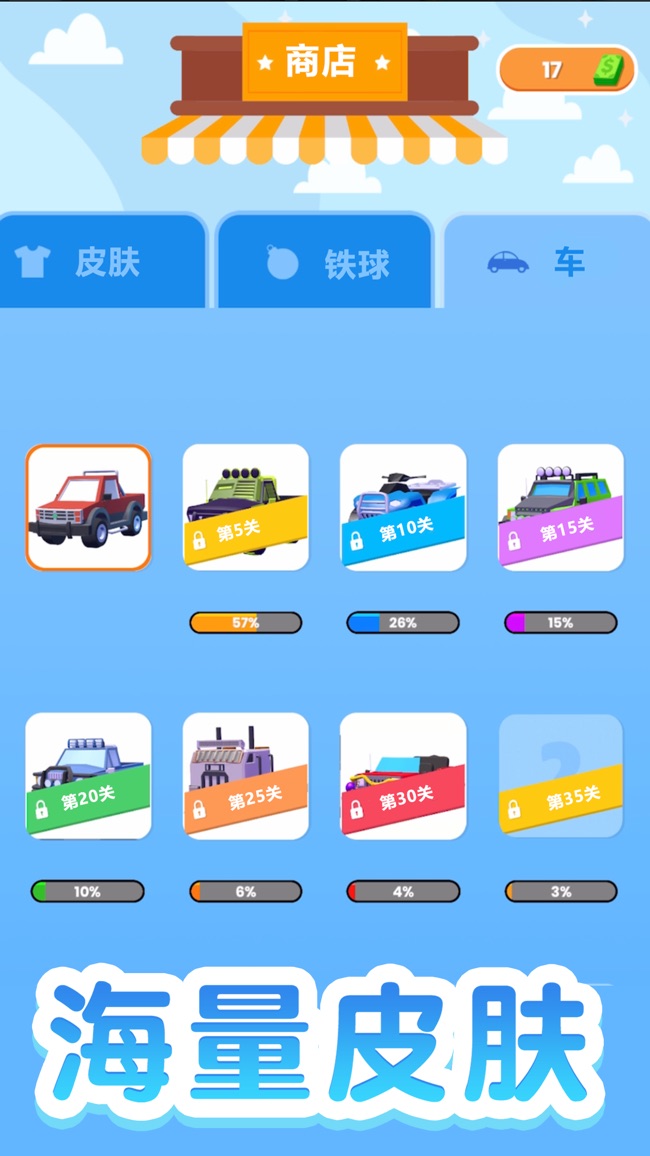
Task: Switch to the 皮肤 tab
Action: tap(102, 262)
